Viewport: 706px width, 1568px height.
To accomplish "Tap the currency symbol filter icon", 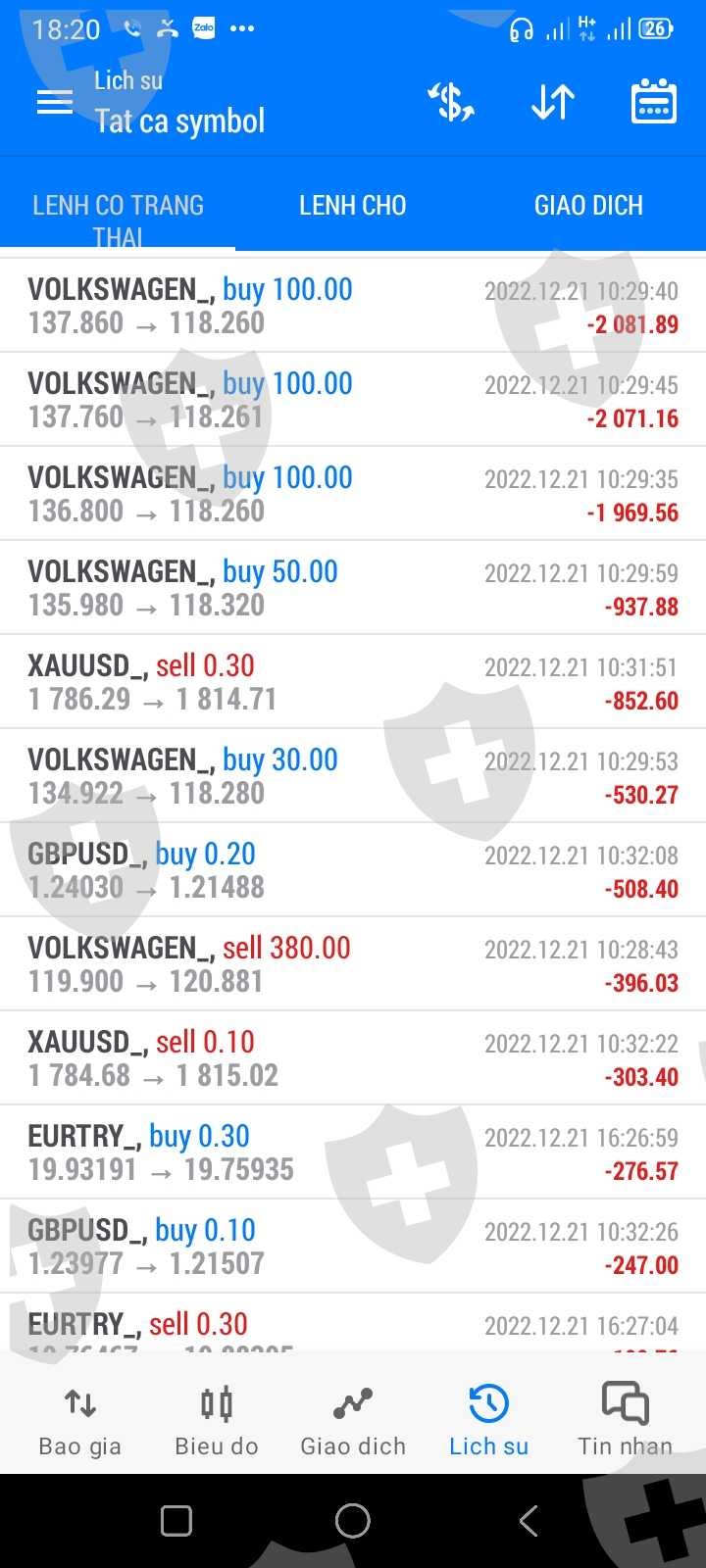I will click(x=451, y=102).
